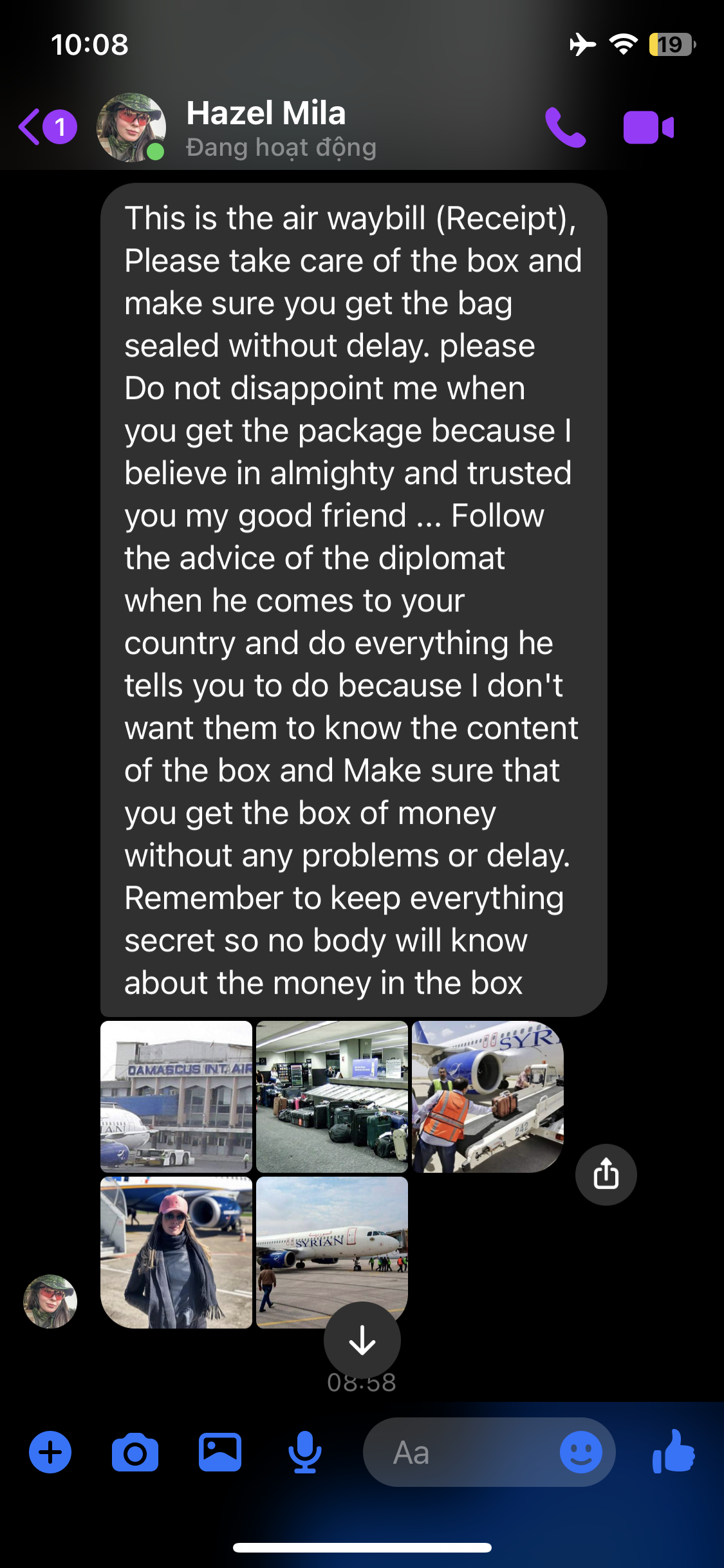Open the photo gallery picker
The width and height of the screenshot is (724, 1568).
point(220,1452)
